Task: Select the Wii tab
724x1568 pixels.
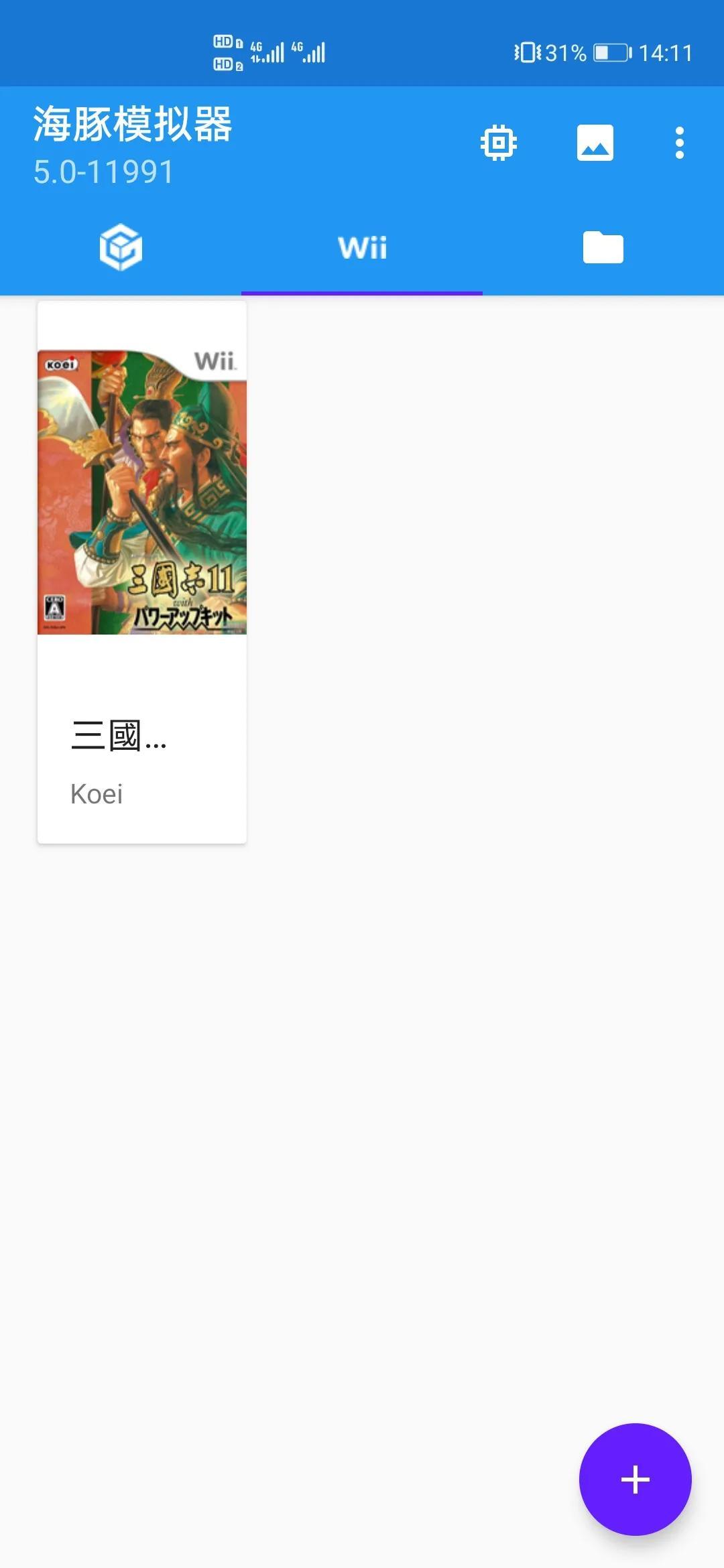Action: 362,247
